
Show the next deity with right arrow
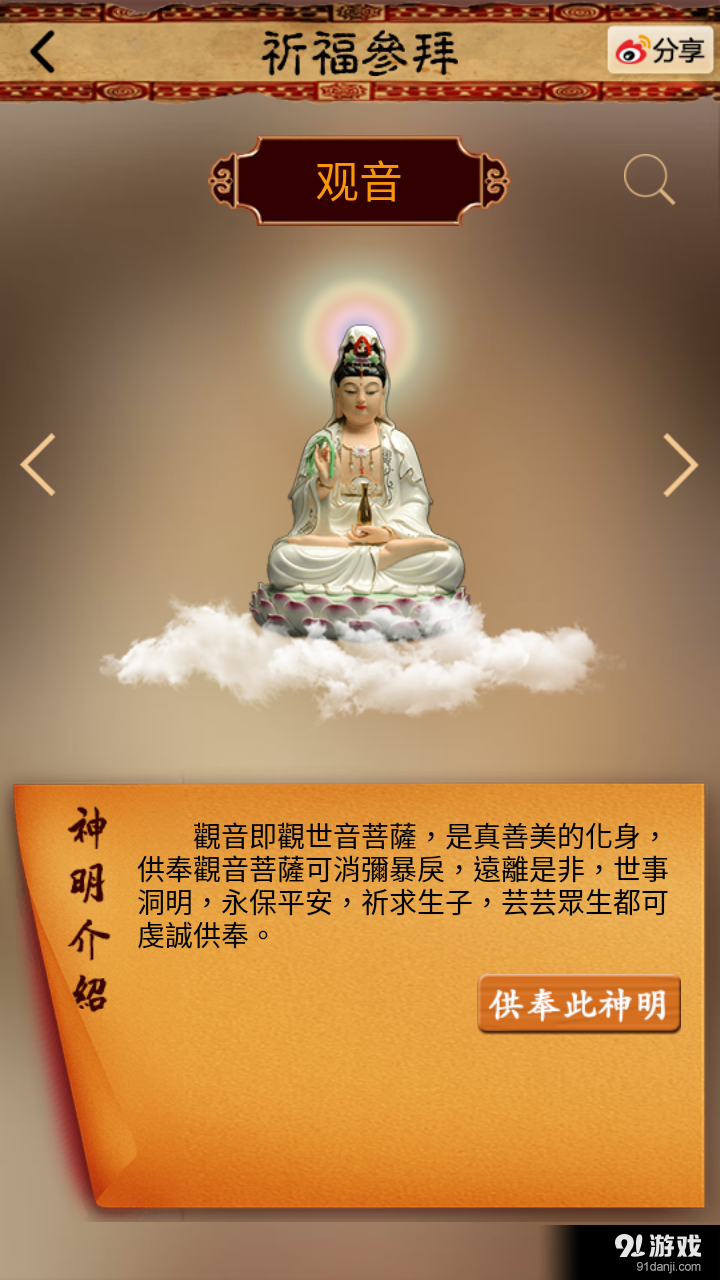(x=680, y=465)
